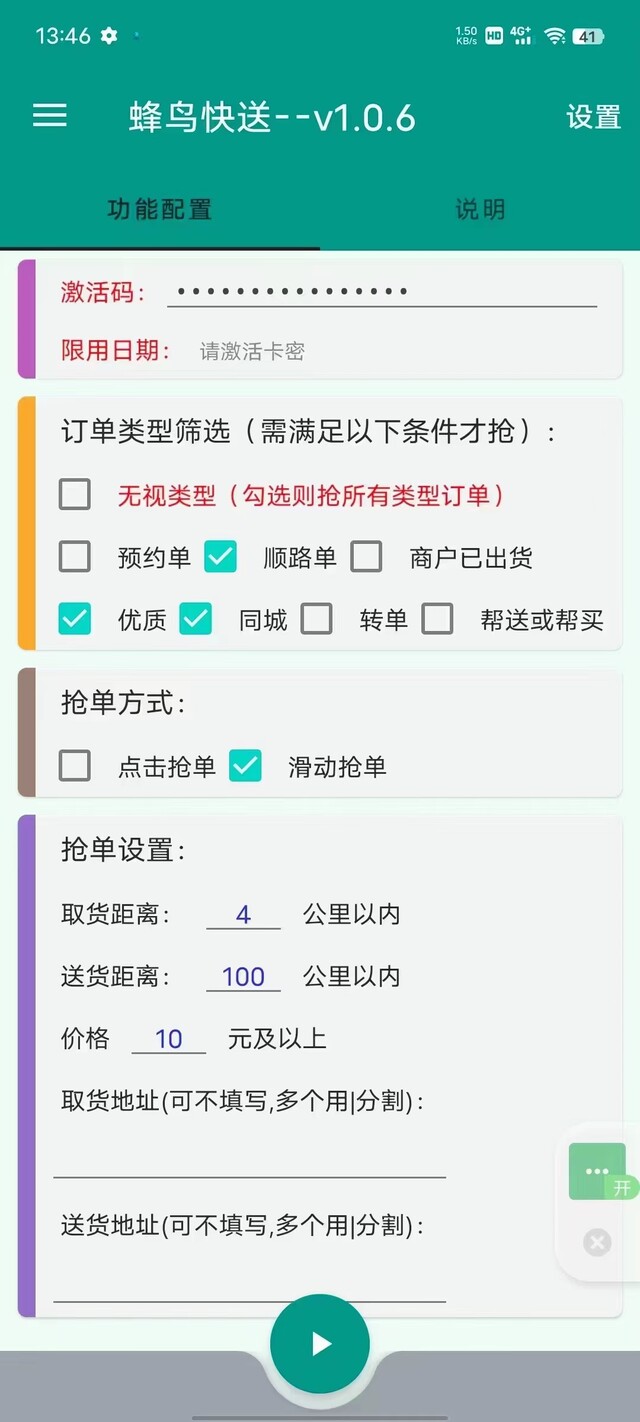
Task: Select the 功能配置 tab
Action: [160, 209]
